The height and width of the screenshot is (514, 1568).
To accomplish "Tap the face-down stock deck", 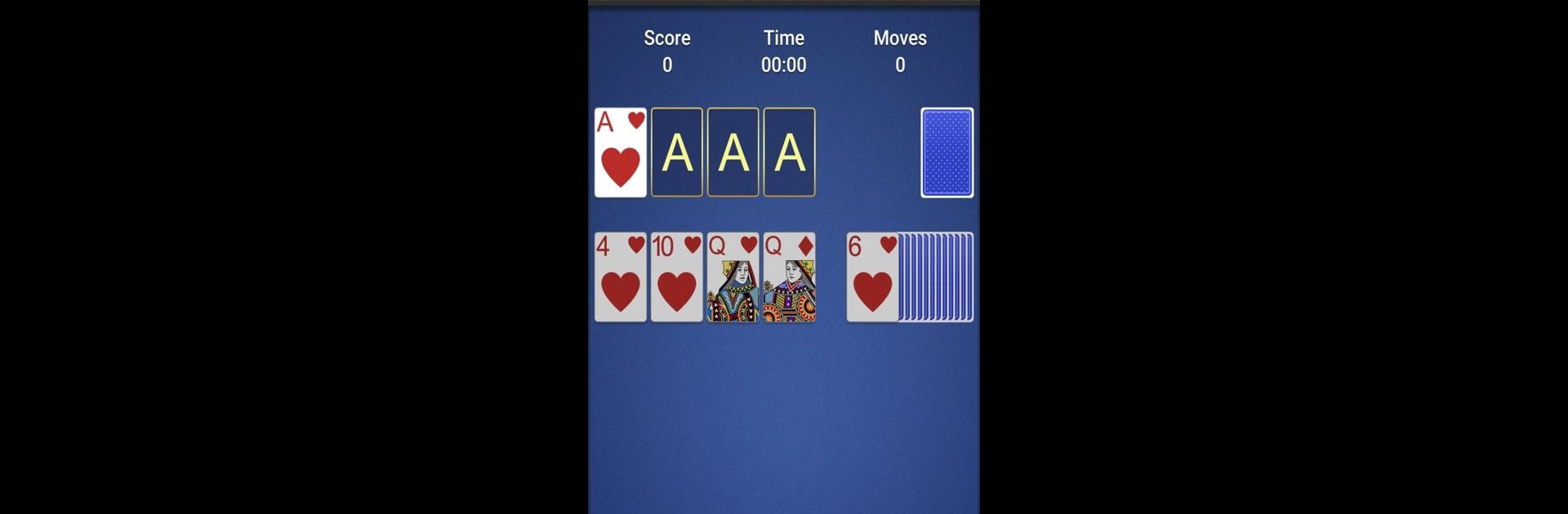I will pos(947,153).
